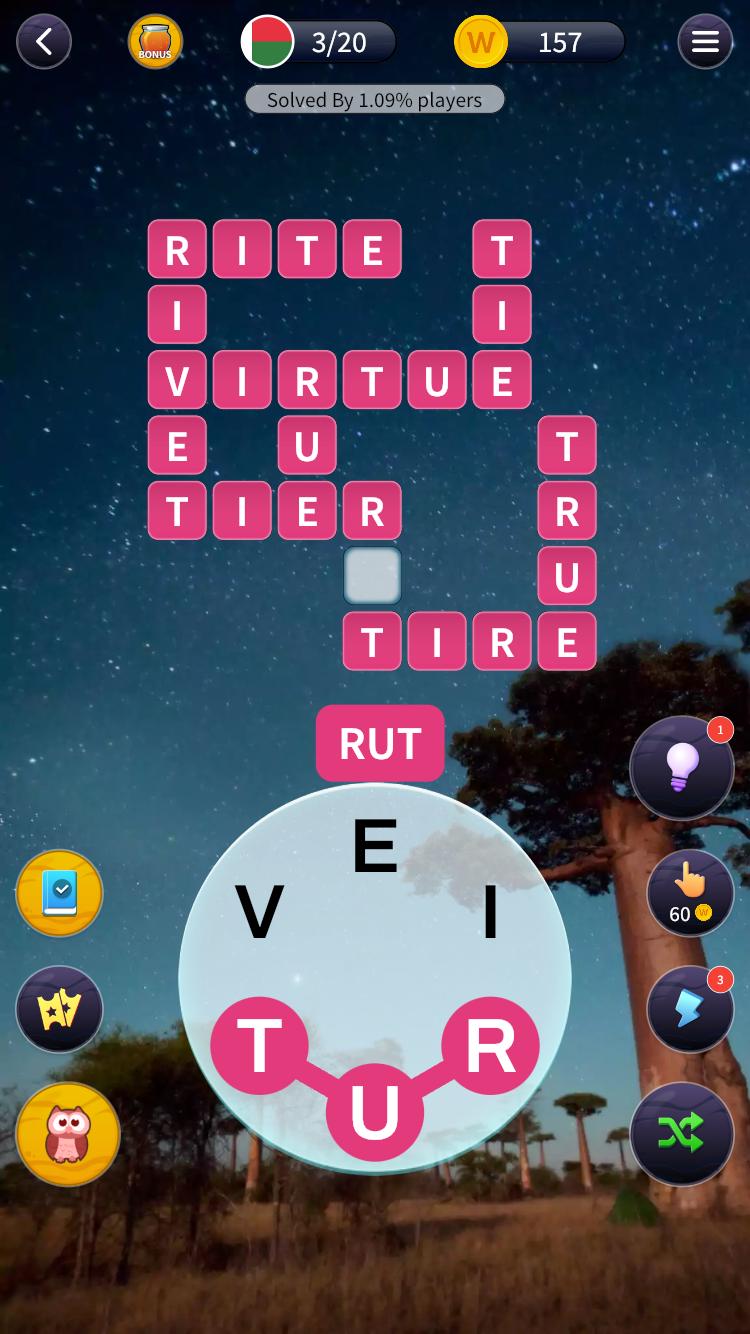This screenshot has height=1334, width=750.
Task: Use the lightbulb hint
Action: coord(682,768)
